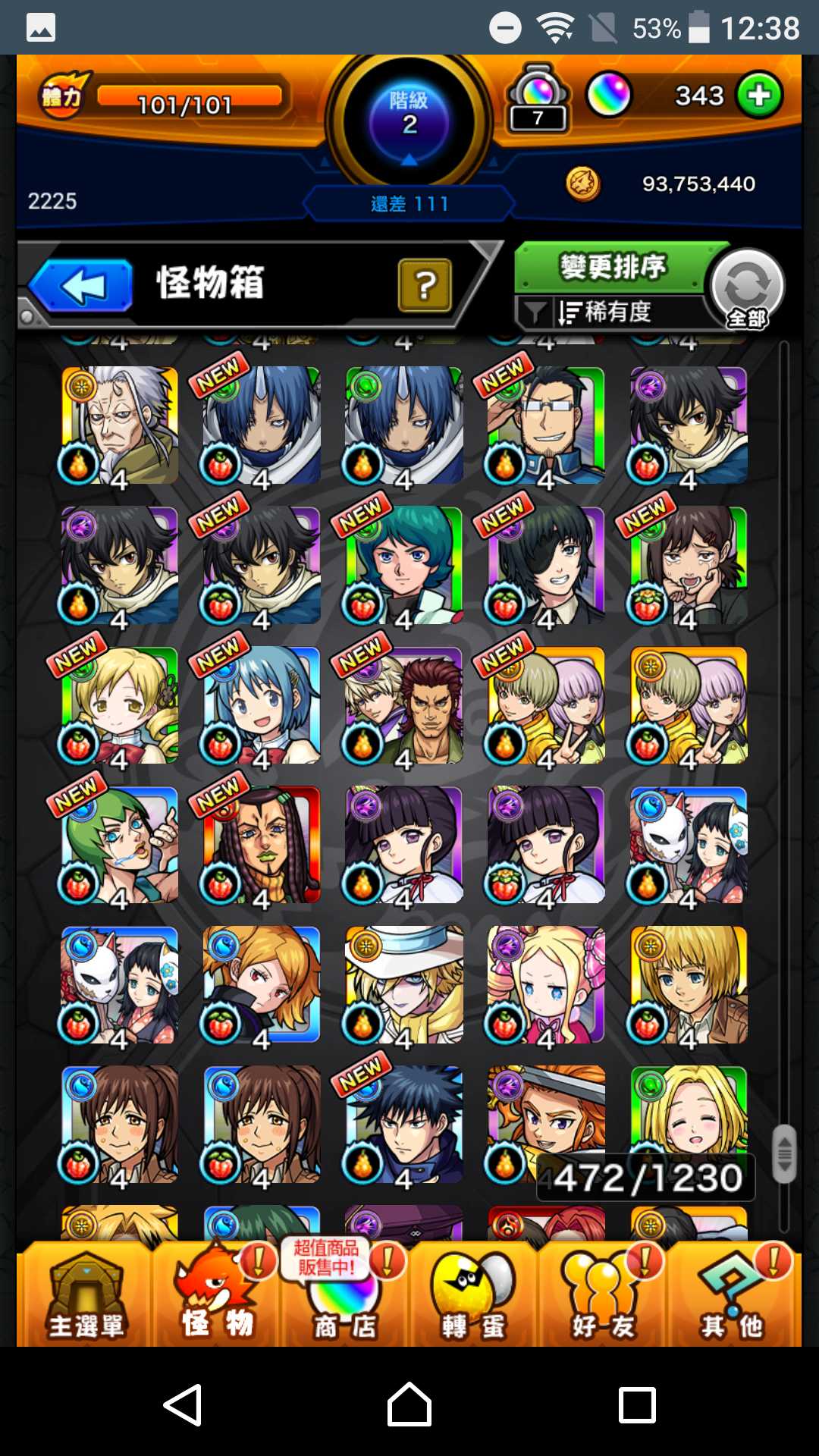The width and height of the screenshot is (819, 1456).
Task: Select the blonde curly-haired girl marked NEW
Action: [x=120, y=705]
